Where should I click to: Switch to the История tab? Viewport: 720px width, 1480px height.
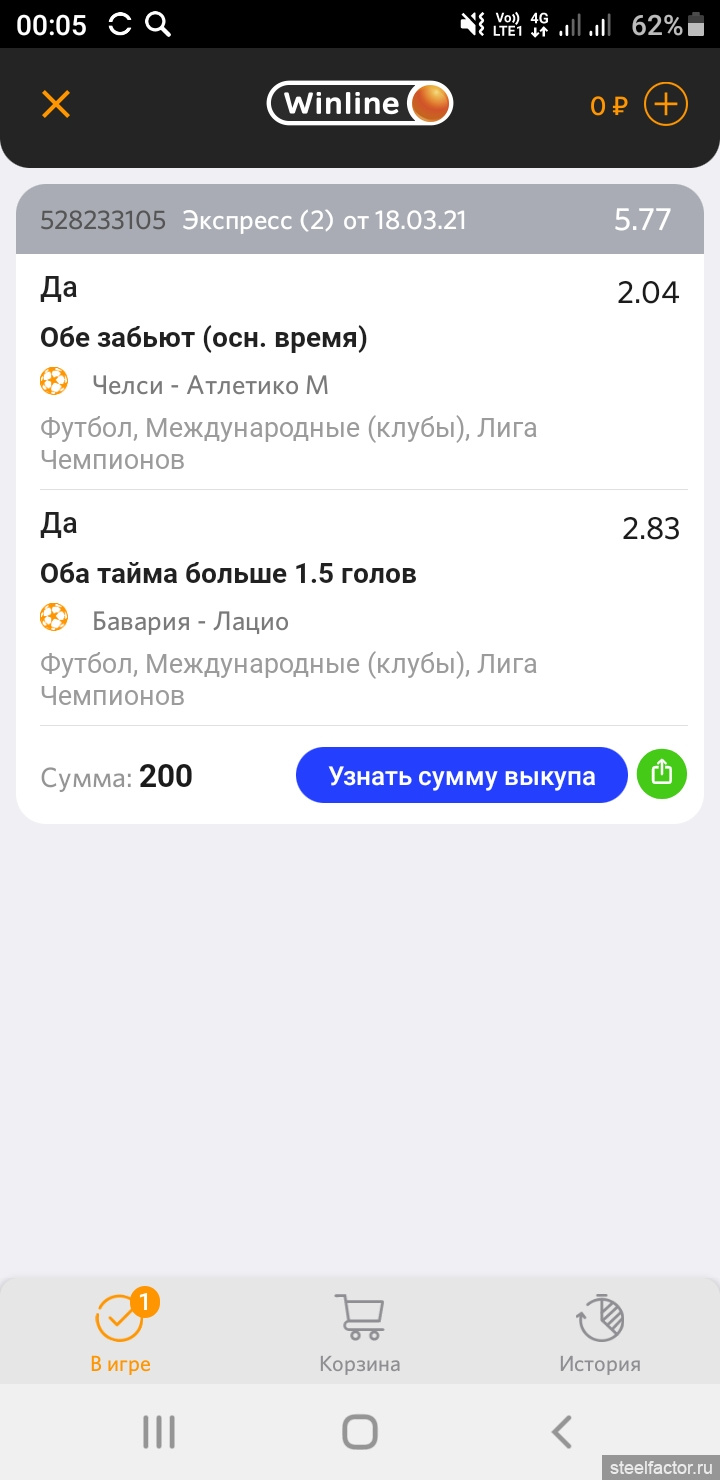click(600, 1332)
